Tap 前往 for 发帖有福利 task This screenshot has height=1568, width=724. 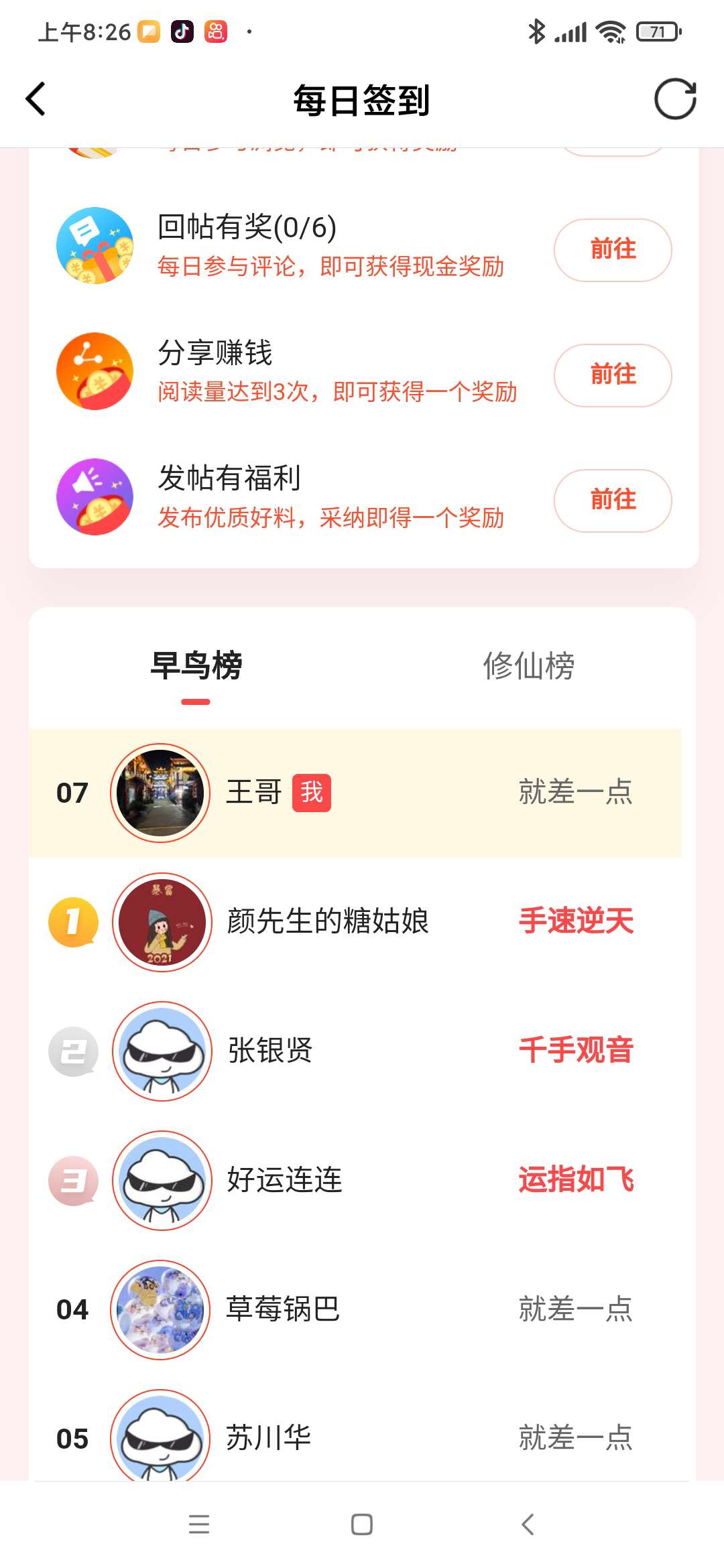(x=612, y=501)
